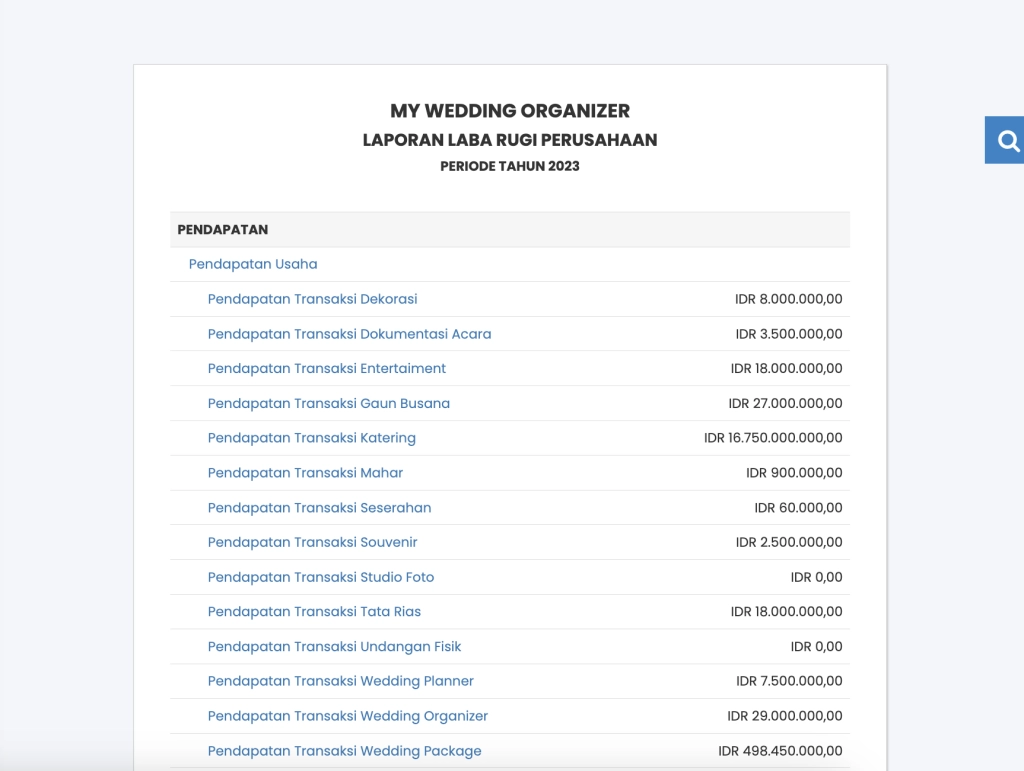Select Pendapatan Transaksi Entertaiment link
1024x771 pixels.
[326, 368]
